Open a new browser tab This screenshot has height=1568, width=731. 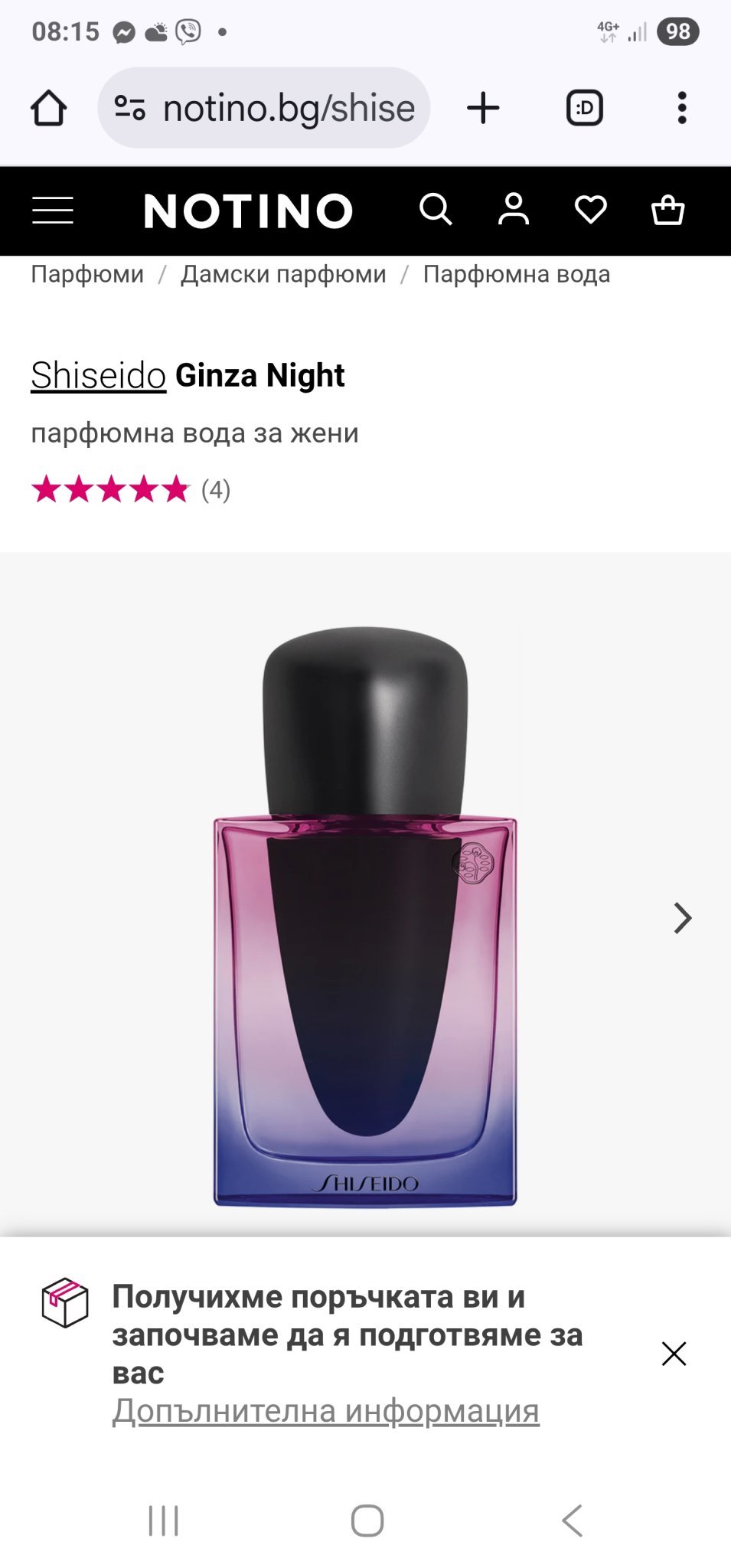click(483, 108)
